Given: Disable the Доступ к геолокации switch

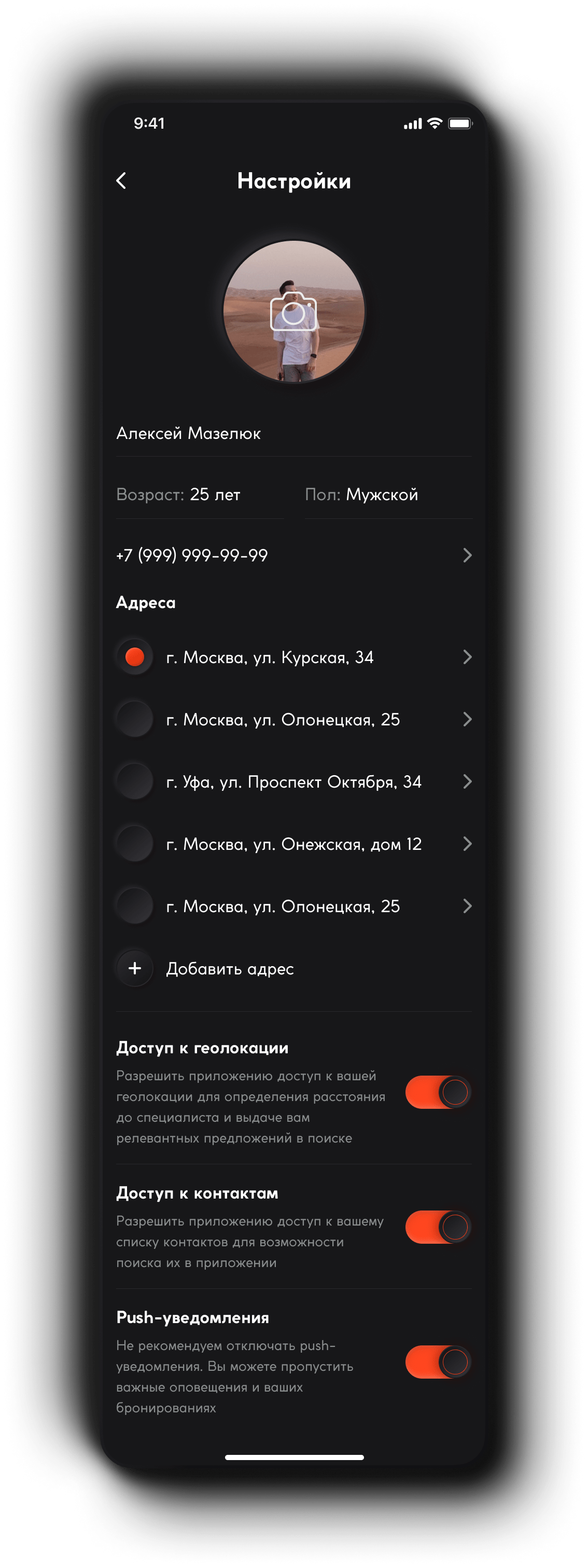Looking at the screenshot, I should [438, 1092].
